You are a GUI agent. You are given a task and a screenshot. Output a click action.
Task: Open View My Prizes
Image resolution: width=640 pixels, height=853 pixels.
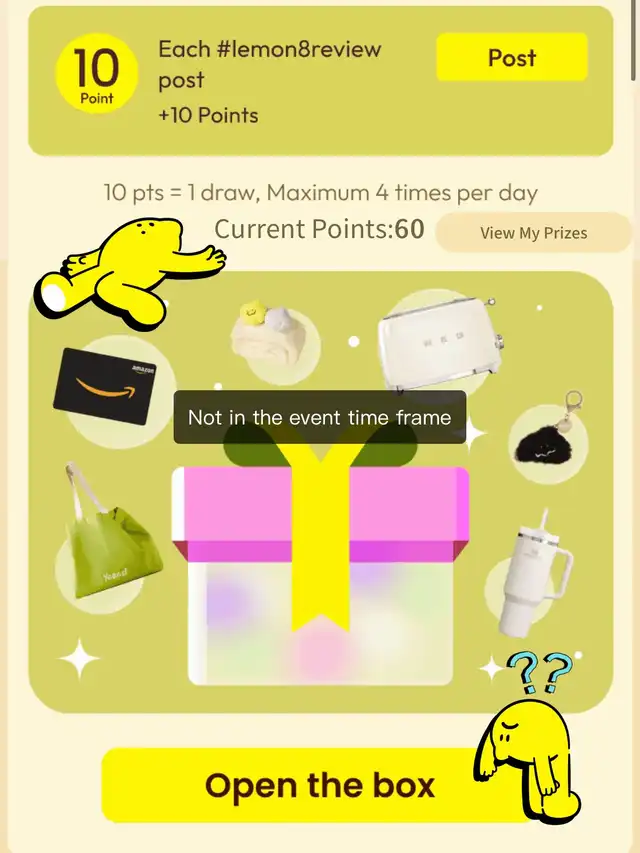pyautogui.click(x=533, y=233)
